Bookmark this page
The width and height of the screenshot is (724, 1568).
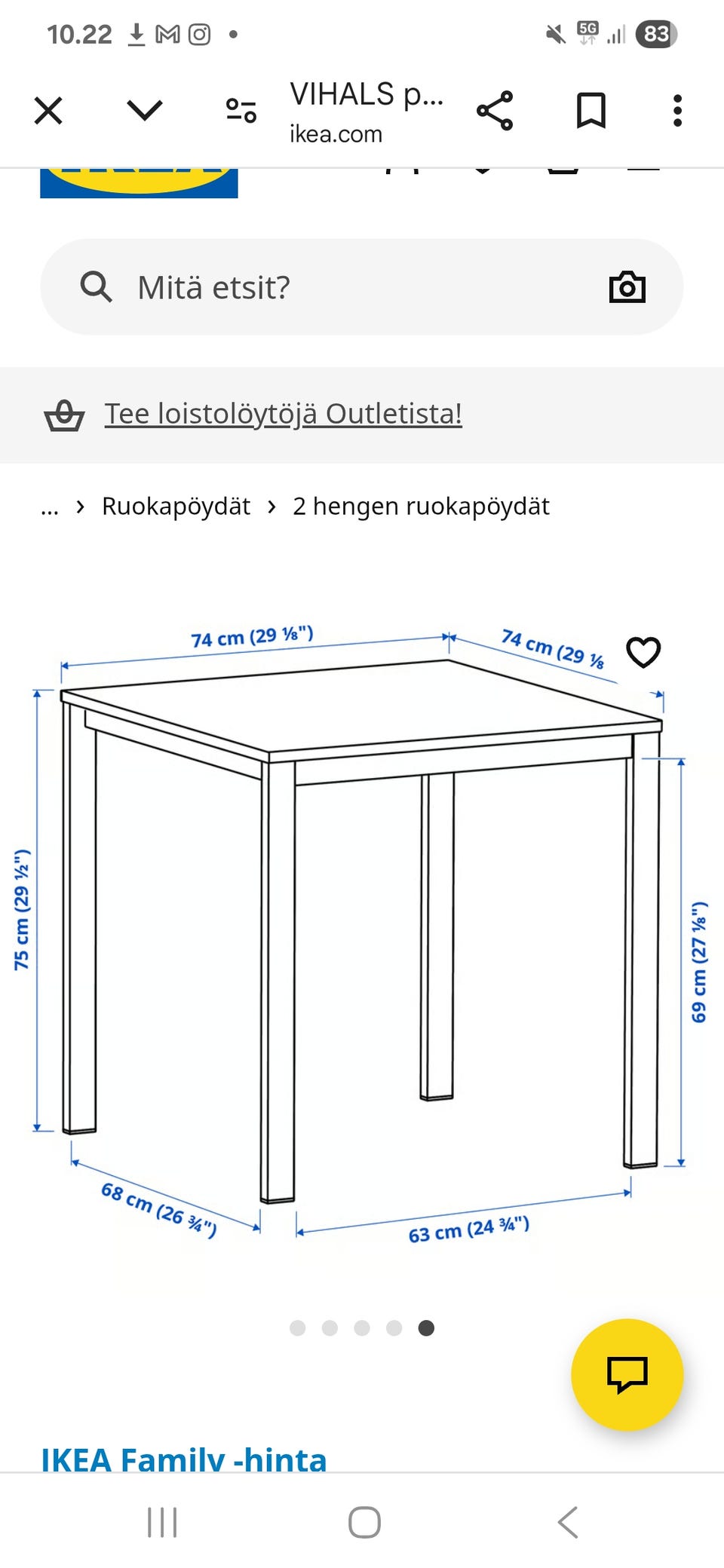tap(591, 111)
